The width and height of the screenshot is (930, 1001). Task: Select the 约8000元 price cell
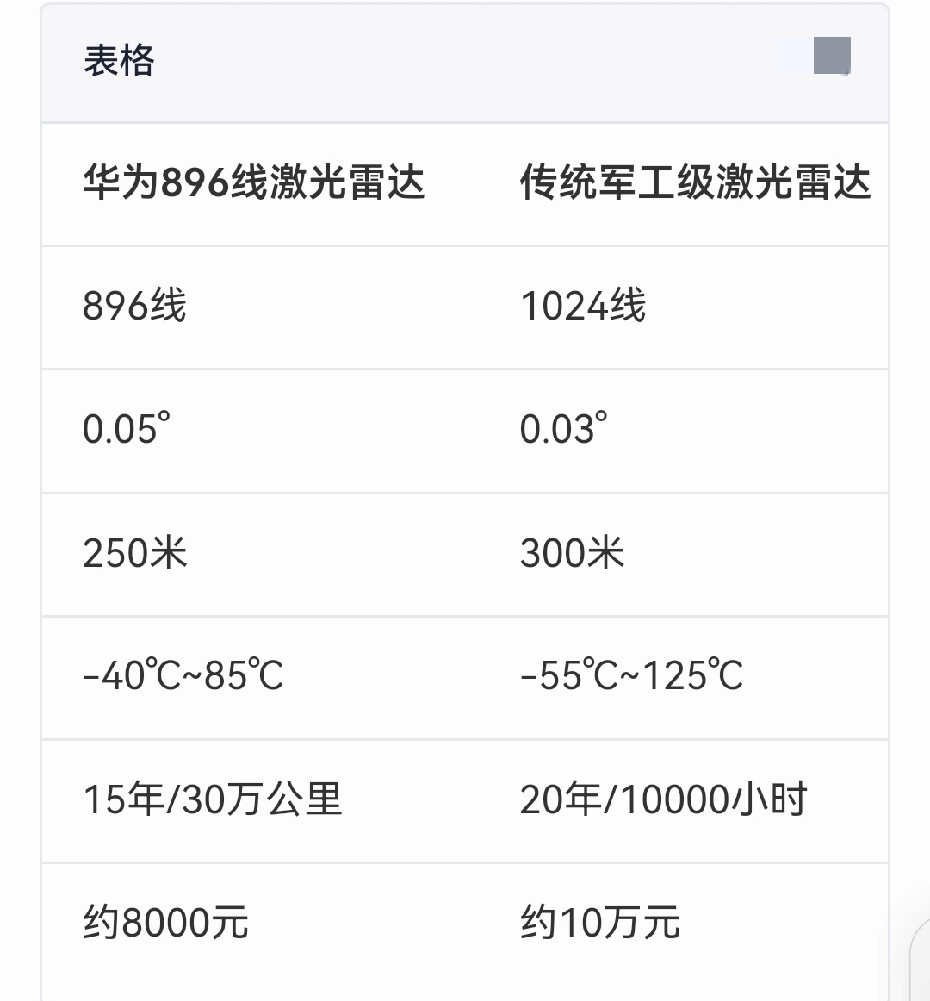click(x=165, y=924)
